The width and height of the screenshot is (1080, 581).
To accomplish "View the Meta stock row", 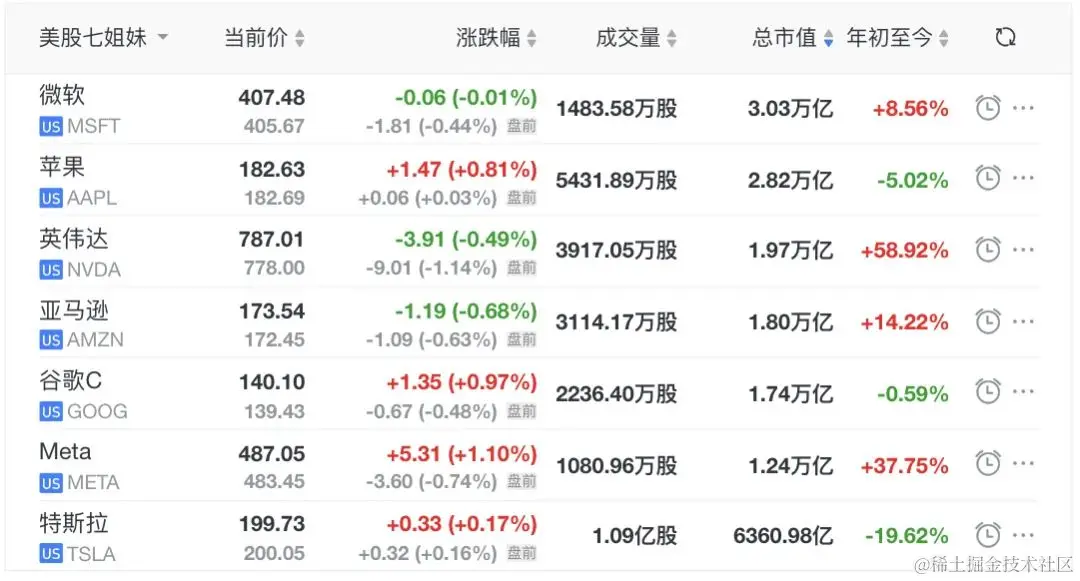I will click(x=64, y=452).
